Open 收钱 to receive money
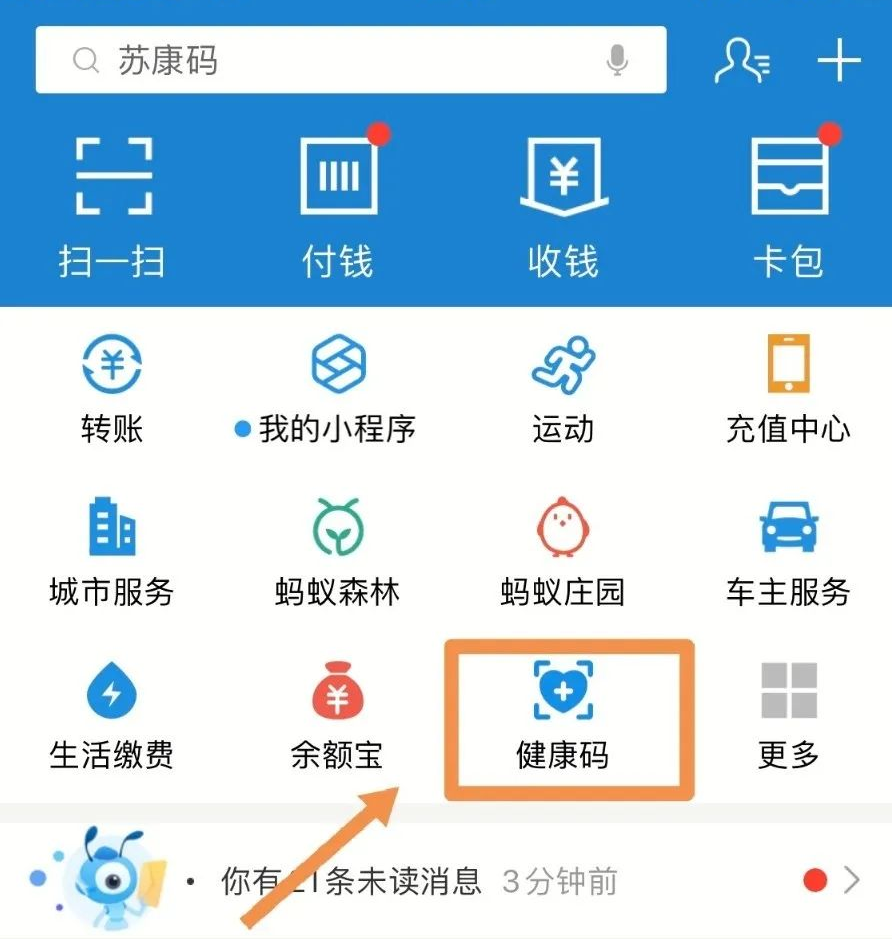 (x=563, y=205)
